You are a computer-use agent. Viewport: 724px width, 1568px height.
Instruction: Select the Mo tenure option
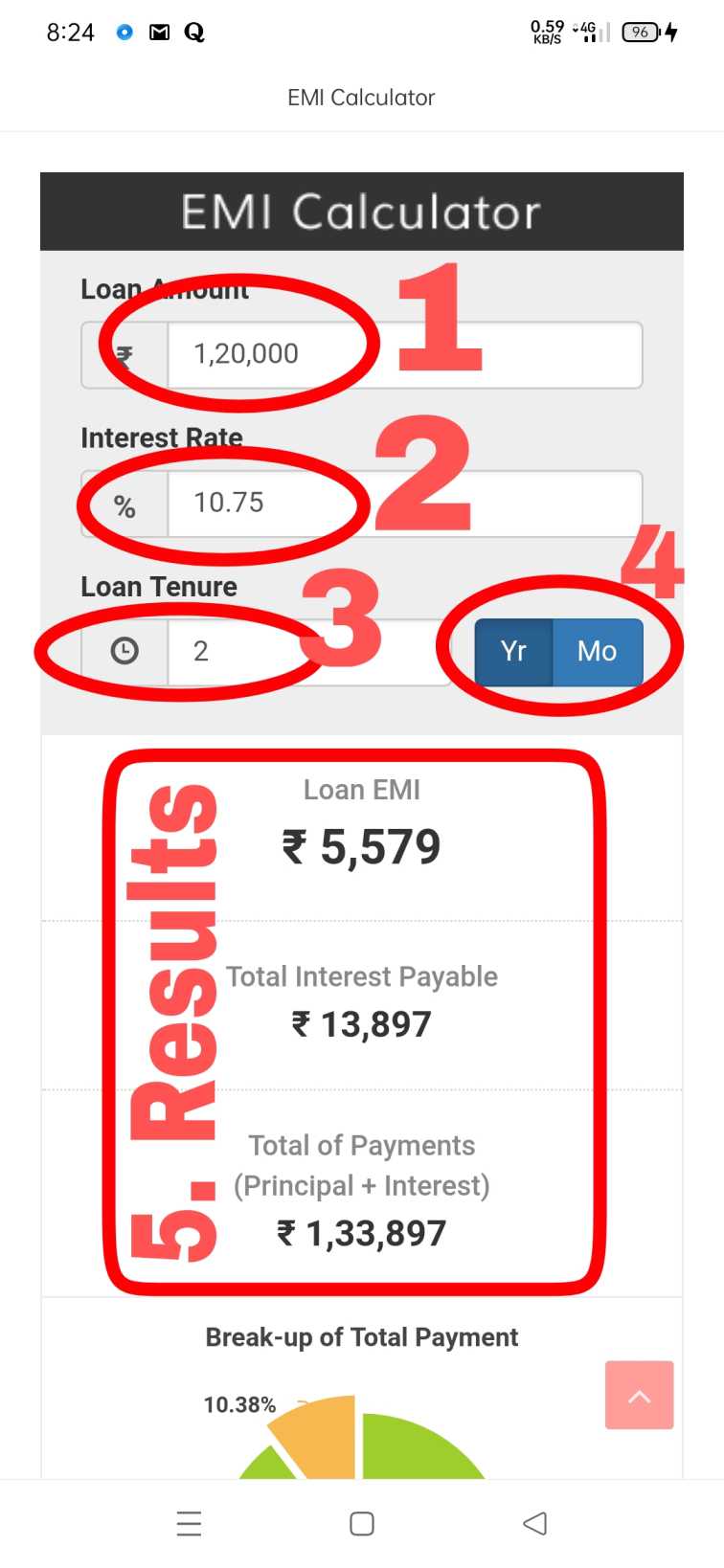596,651
